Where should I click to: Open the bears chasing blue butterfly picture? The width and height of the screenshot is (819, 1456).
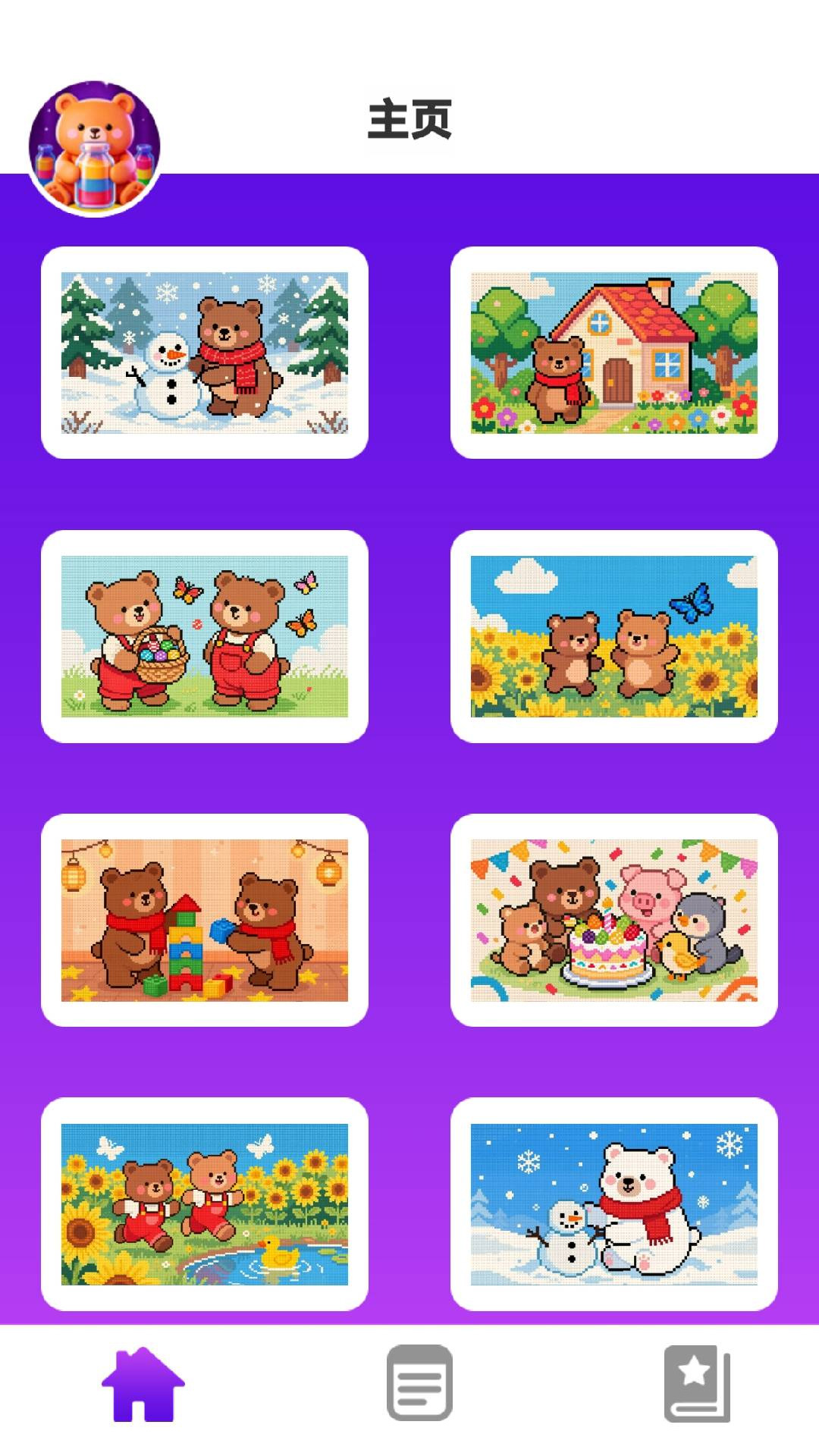click(614, 636)
